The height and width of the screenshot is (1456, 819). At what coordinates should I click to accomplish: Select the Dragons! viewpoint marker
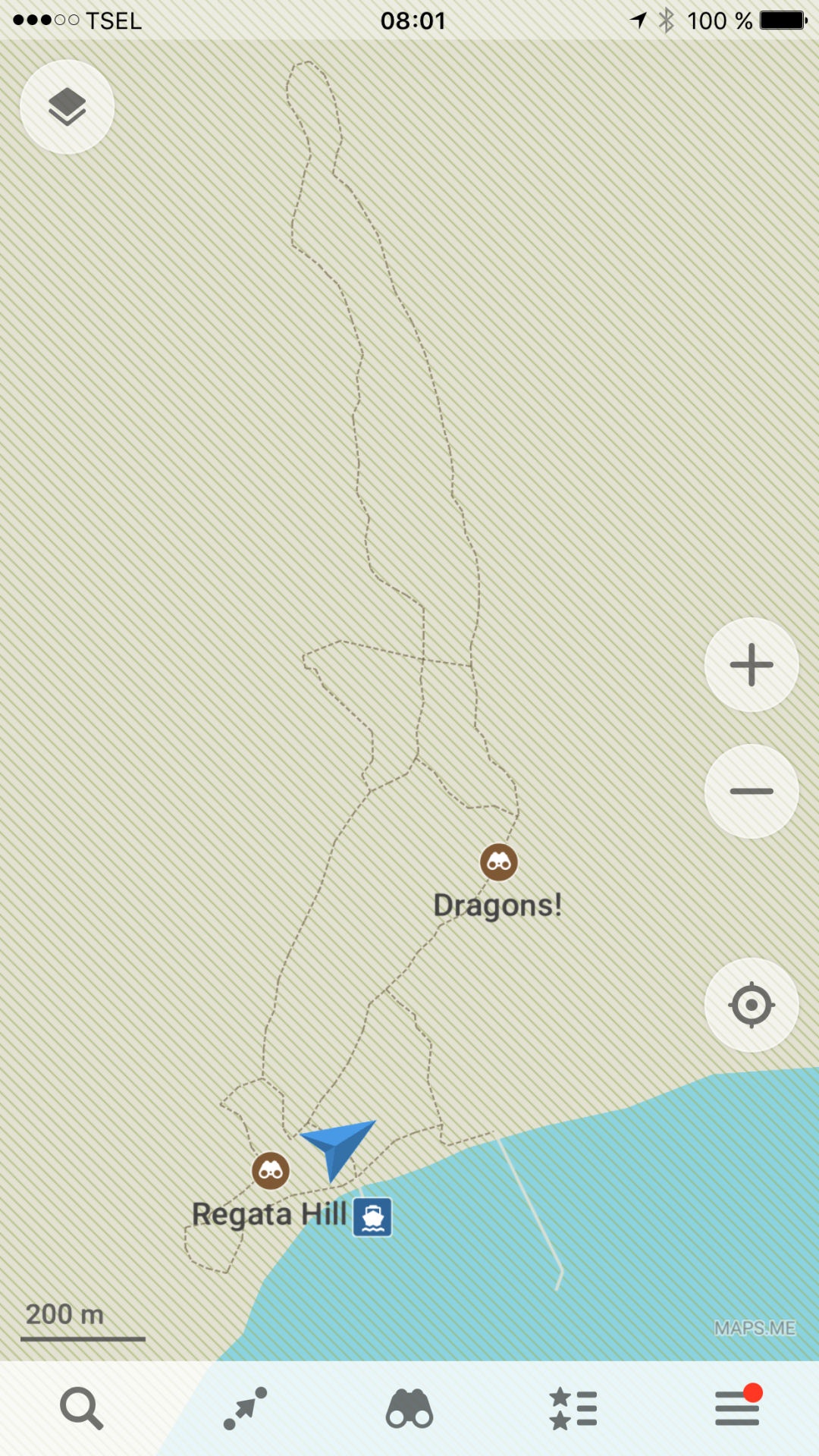tap(499, 862)
